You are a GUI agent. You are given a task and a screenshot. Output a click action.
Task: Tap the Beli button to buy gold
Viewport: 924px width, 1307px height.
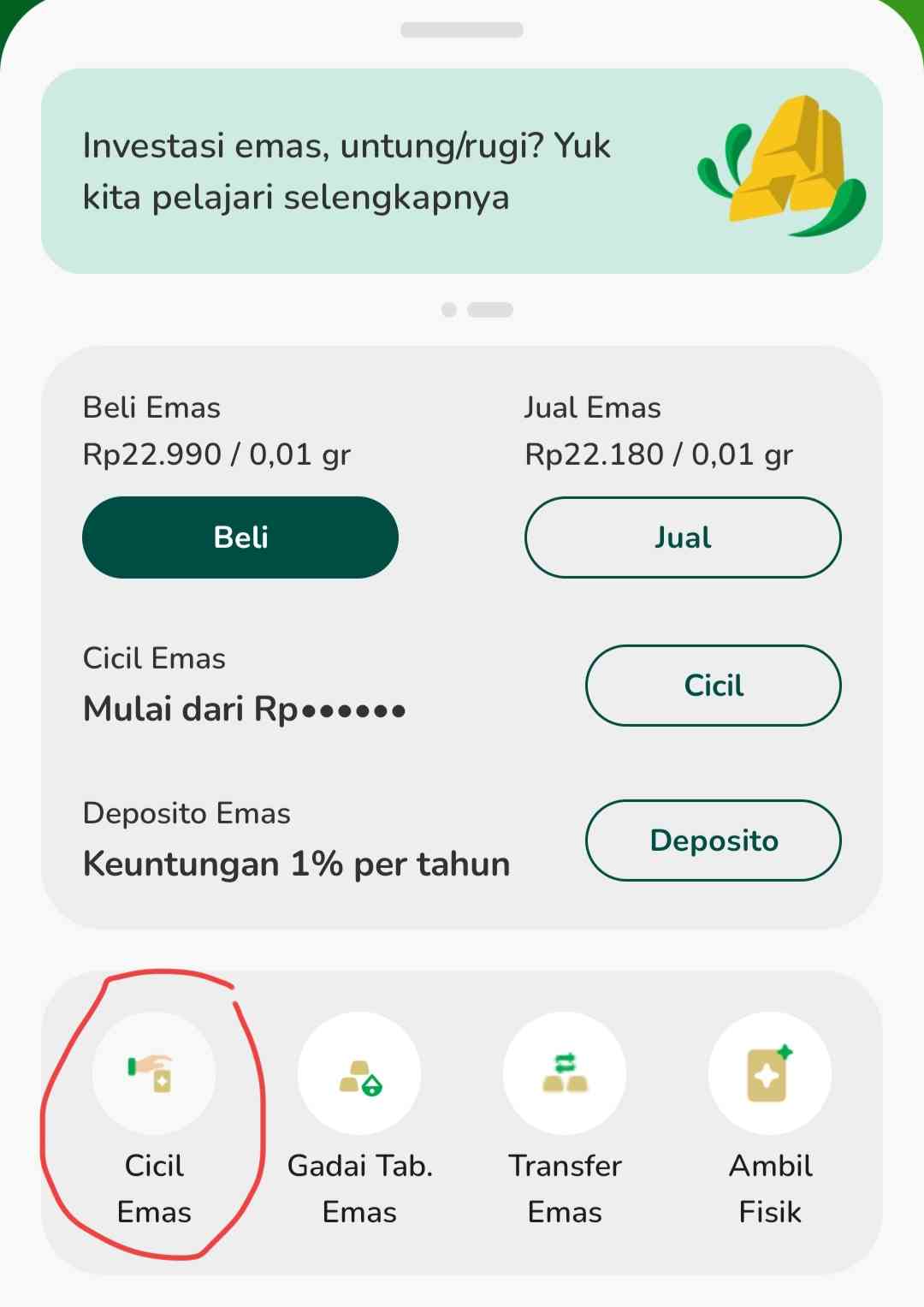click(240, 538)
